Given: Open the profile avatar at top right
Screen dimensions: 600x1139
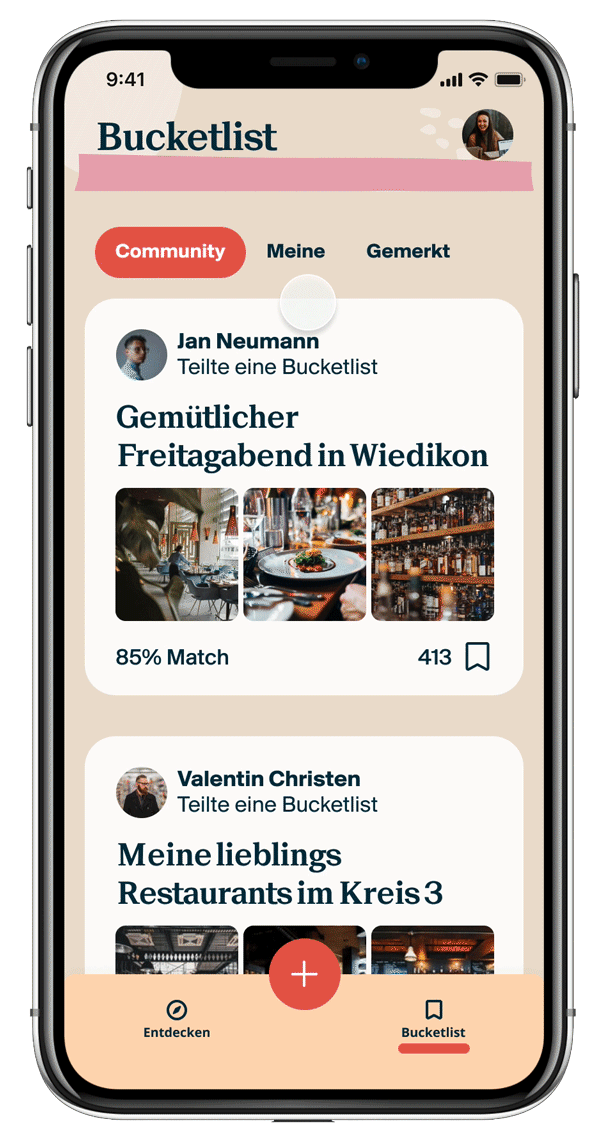Looking at the screenshot, I should click(487, 134).
